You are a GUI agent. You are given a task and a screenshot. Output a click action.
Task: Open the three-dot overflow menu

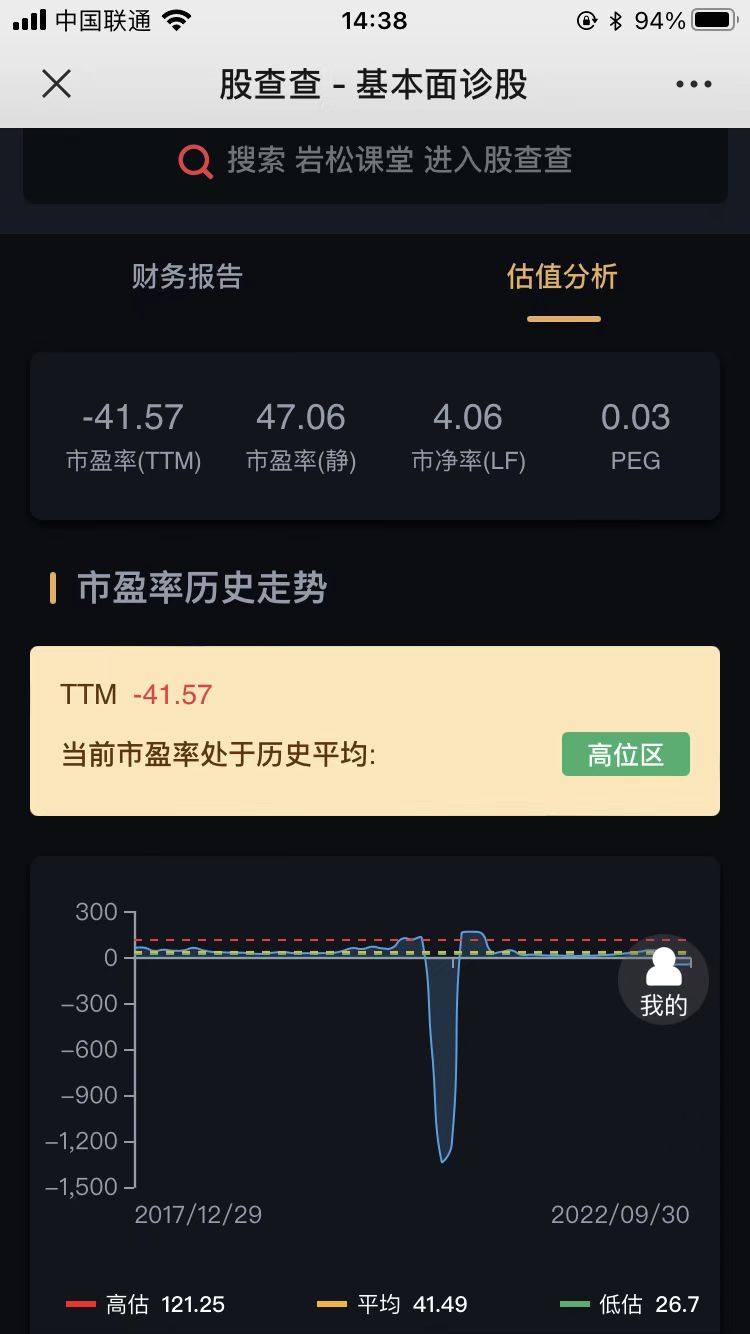(694, 84)
